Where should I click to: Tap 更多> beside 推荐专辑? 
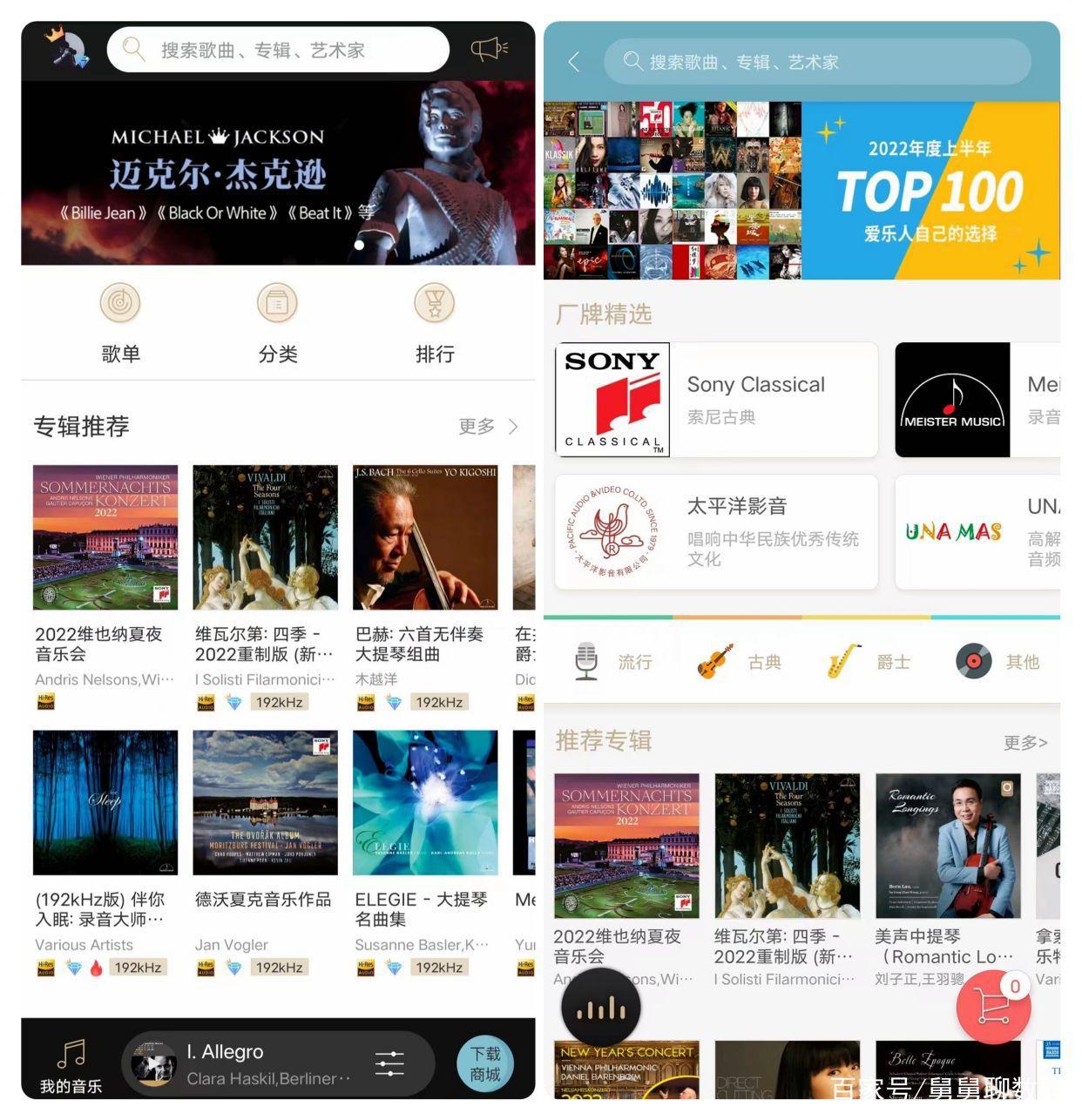tap(1025, 741)
